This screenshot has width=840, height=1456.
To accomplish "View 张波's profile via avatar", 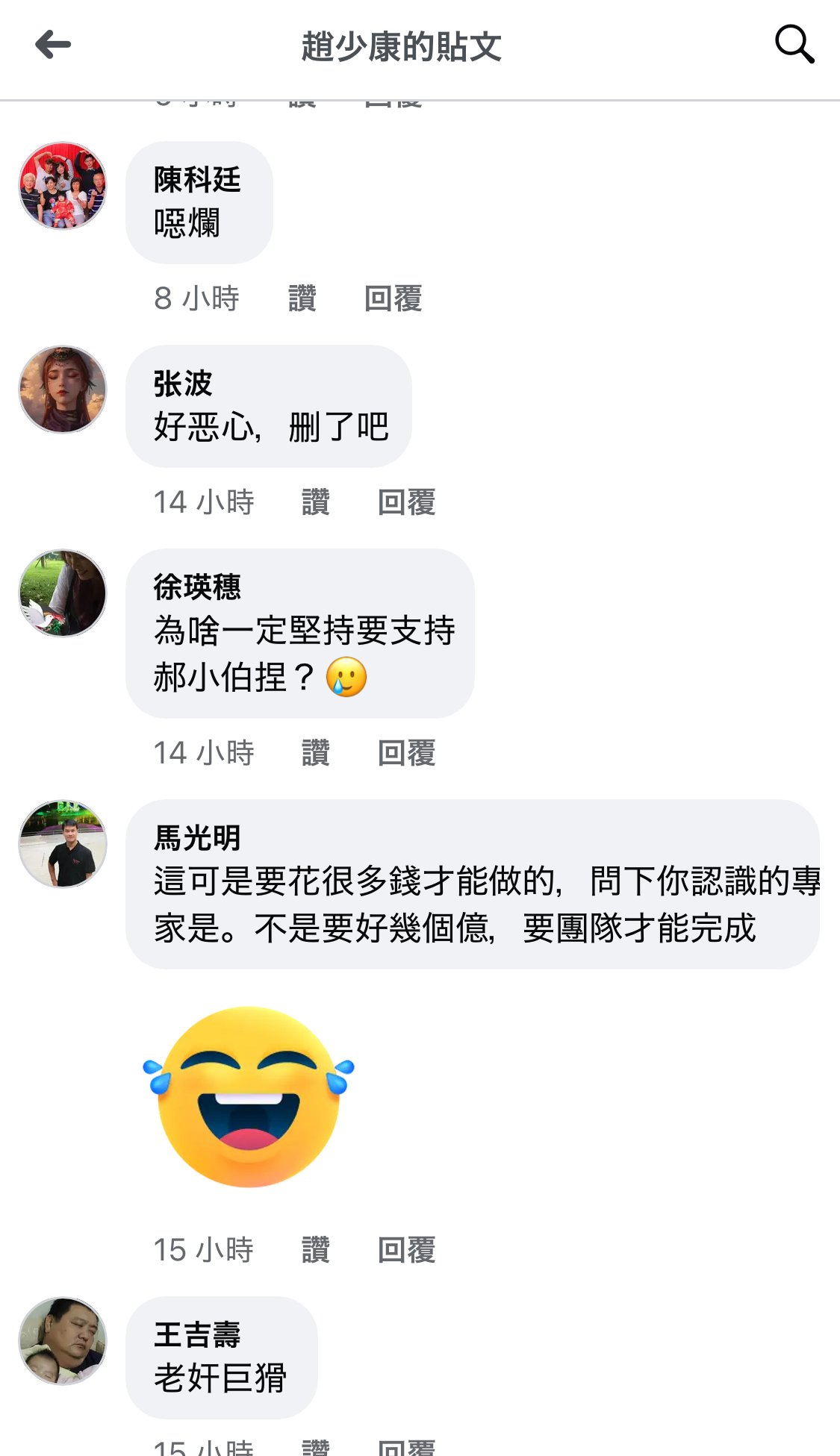I will (63, 389).
